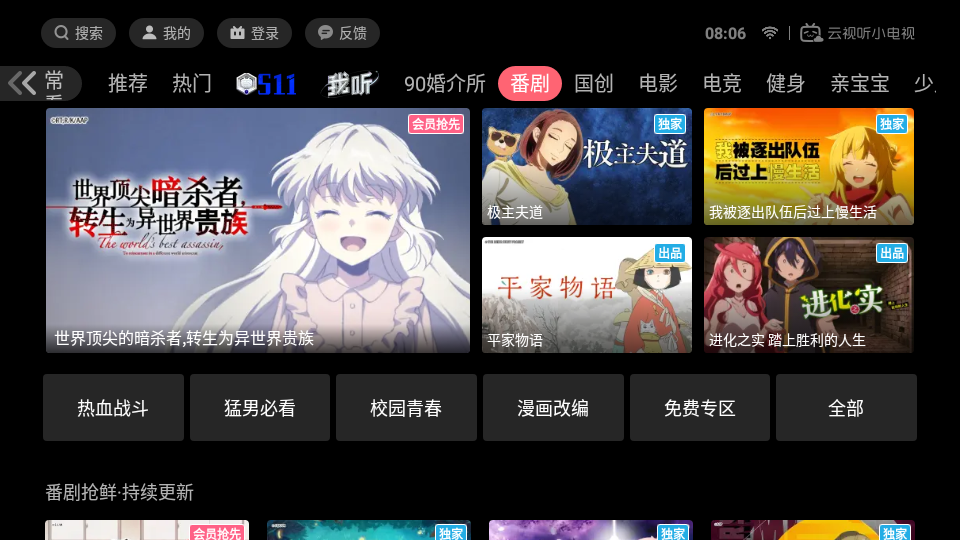Image resolution: width=960 pixels, height=540 pixels.
Task: Browse the 免费专区 category
Action: click(700, 408)
